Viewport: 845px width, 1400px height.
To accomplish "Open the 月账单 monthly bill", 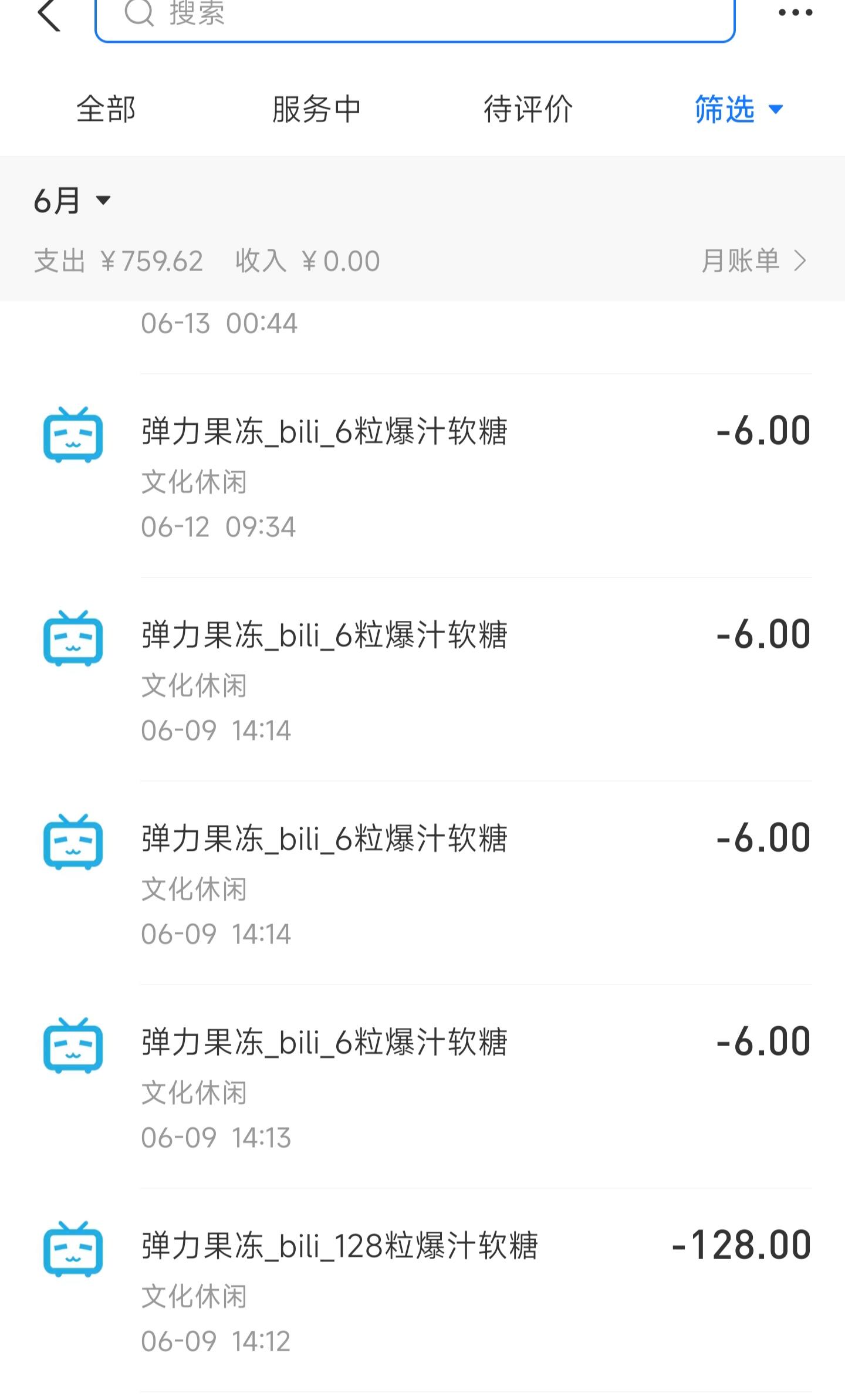I will coord(755,261).
